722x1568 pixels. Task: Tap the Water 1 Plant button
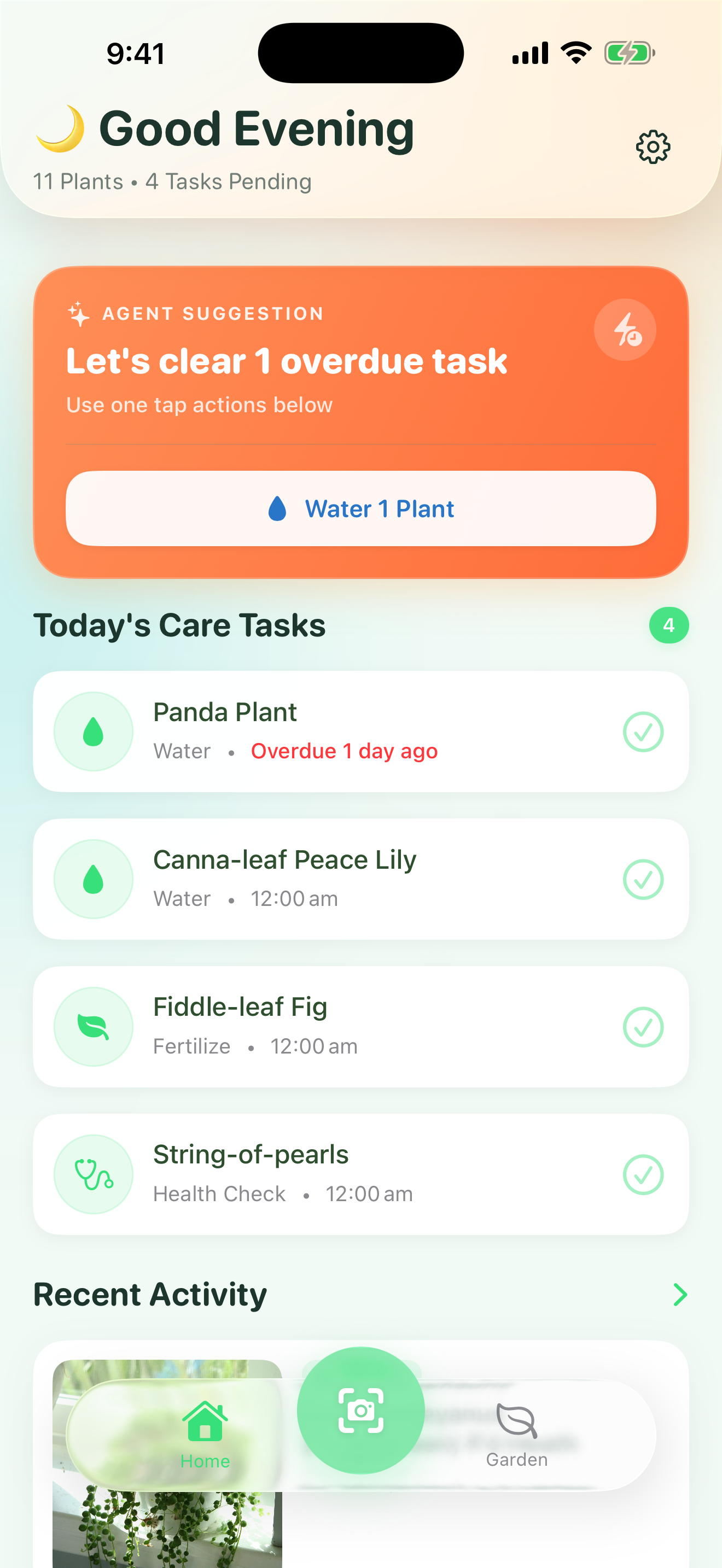point(361,508)
